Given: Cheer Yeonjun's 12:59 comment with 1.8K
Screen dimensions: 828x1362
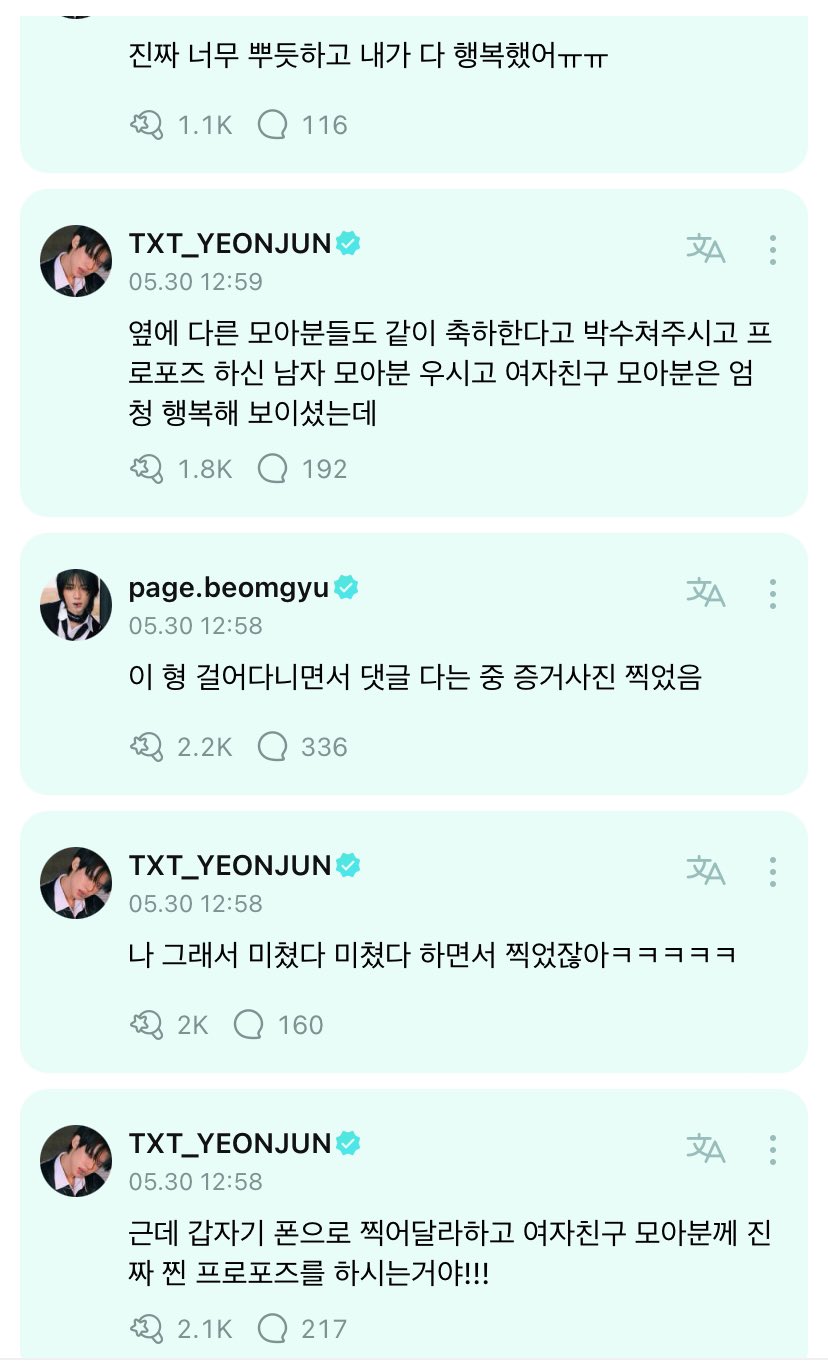Looking at the screenshot, I should pyautogui.click(x=148, y=469).
